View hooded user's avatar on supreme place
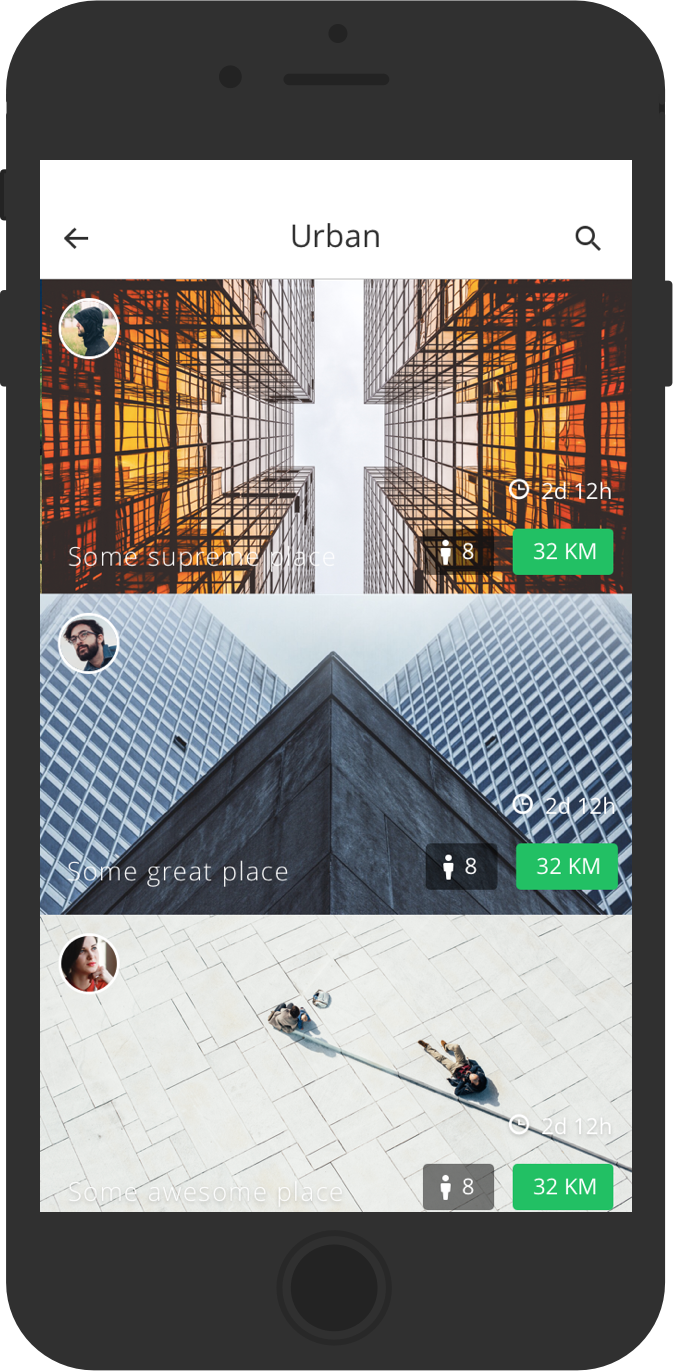Image resolution: width=674 pixels, height=1372 pixels. tap(89, 328)
